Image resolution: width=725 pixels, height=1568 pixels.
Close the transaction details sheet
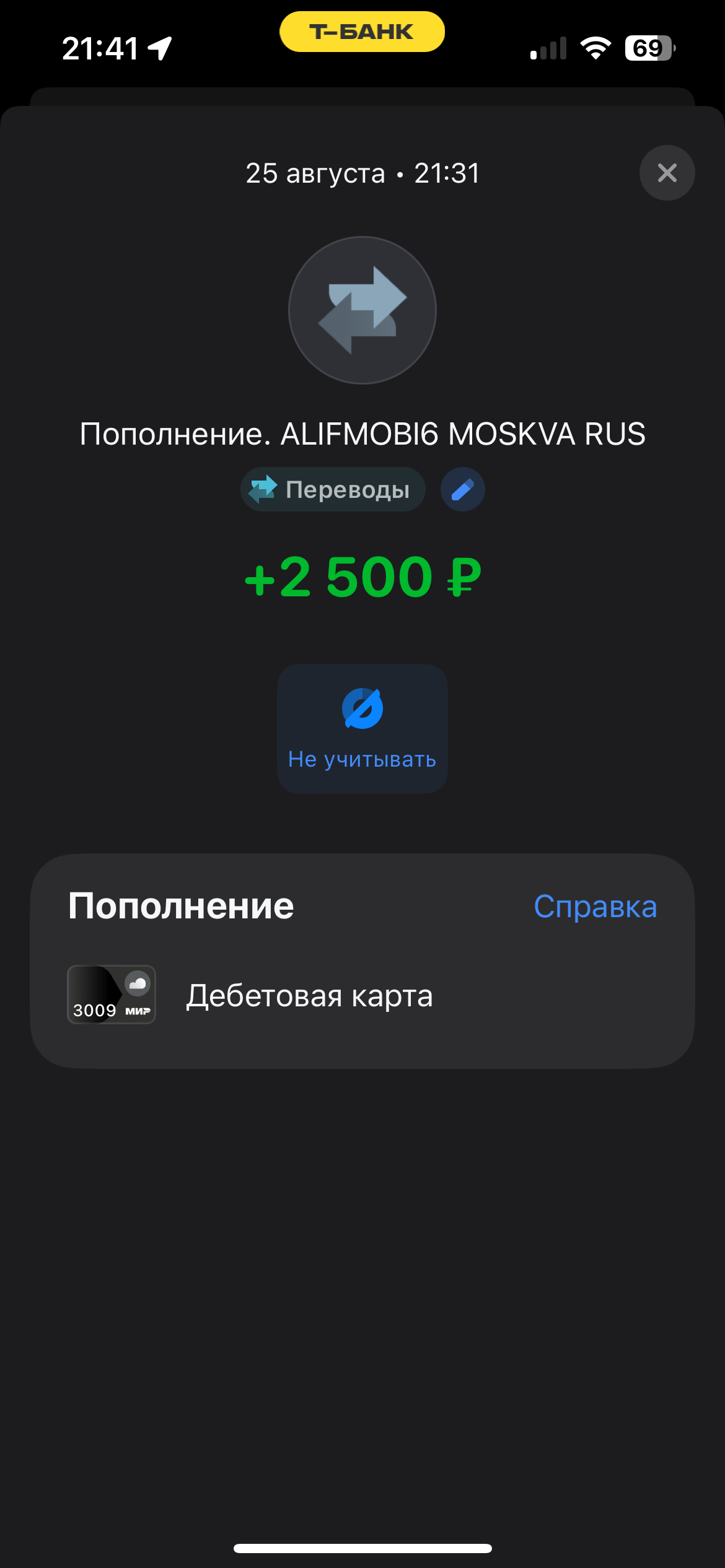coord(667,173)
